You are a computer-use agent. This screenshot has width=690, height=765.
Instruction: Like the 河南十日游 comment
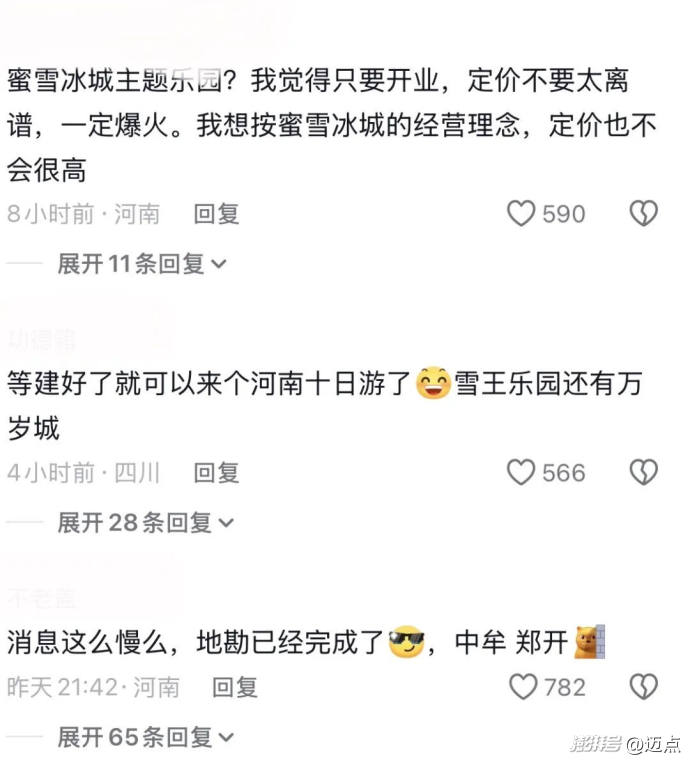pyautogui.click(x=521, y=472)
